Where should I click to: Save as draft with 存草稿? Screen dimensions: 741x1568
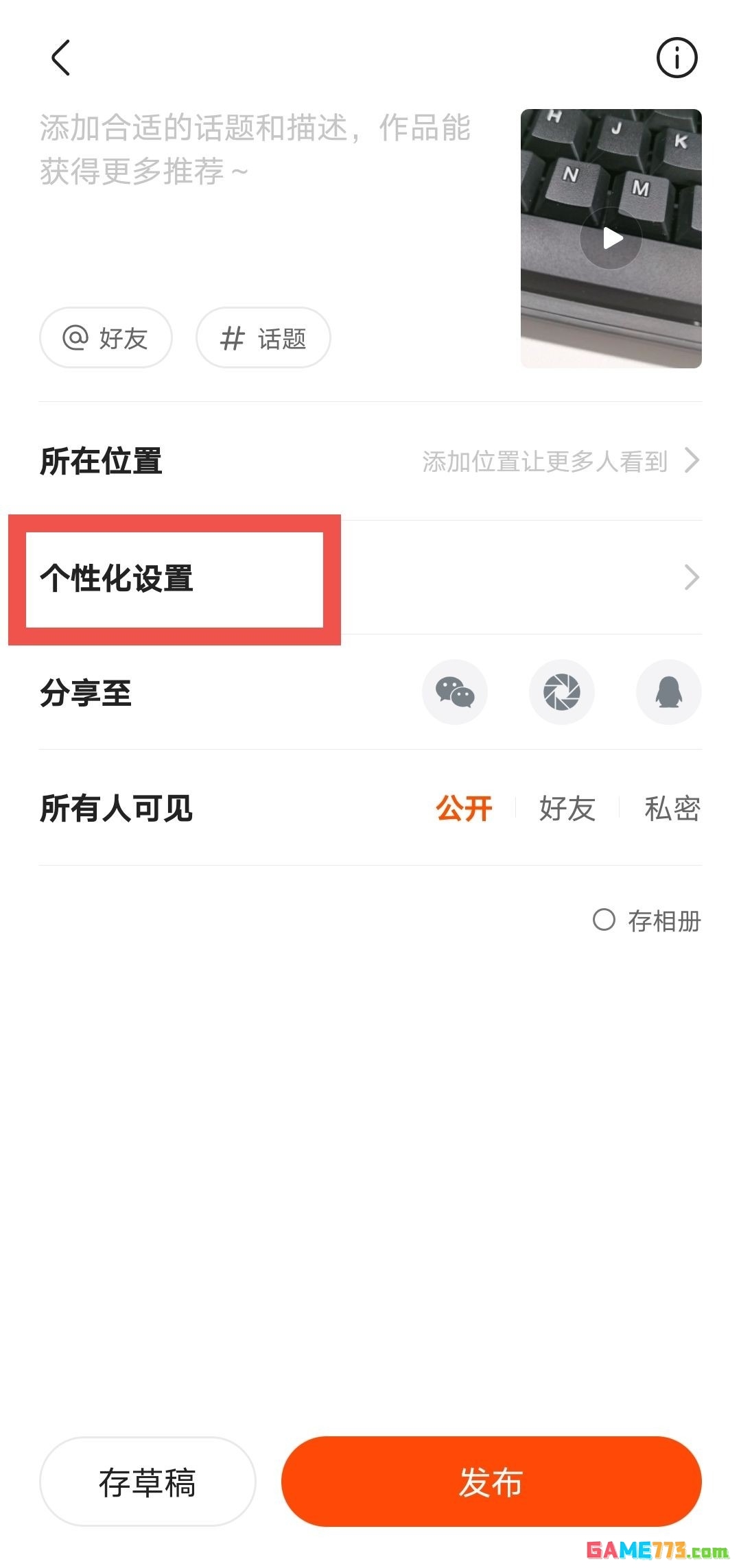point(148,1482)
